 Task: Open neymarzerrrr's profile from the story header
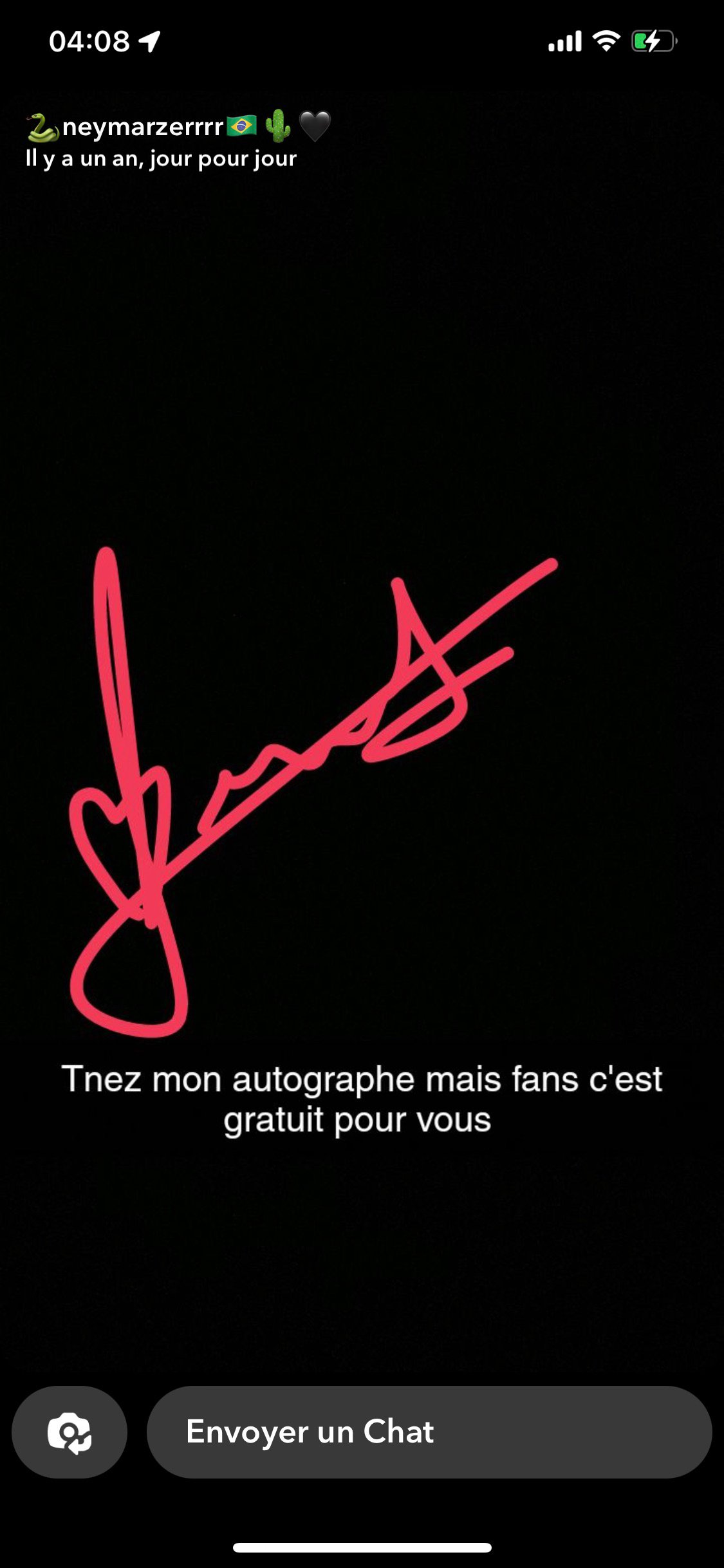click(143, 127)
